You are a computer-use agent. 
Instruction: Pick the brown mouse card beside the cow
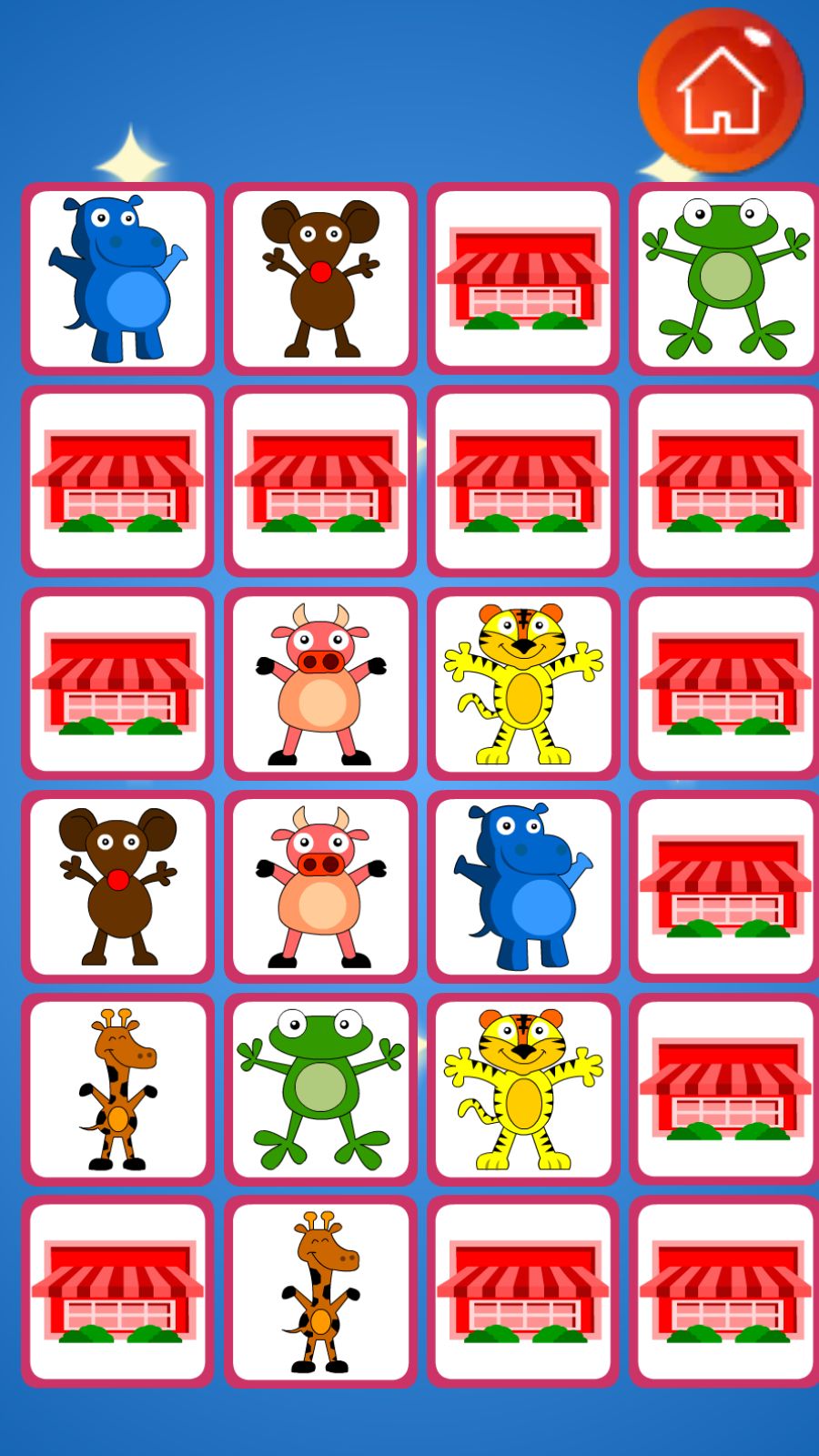(x=118, y=886)
